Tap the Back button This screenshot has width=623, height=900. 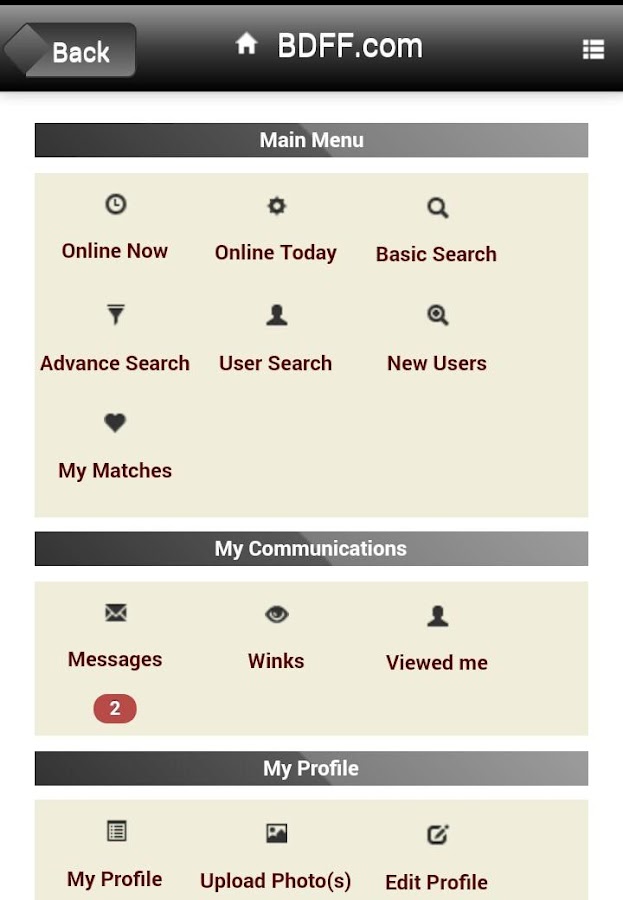70,50
